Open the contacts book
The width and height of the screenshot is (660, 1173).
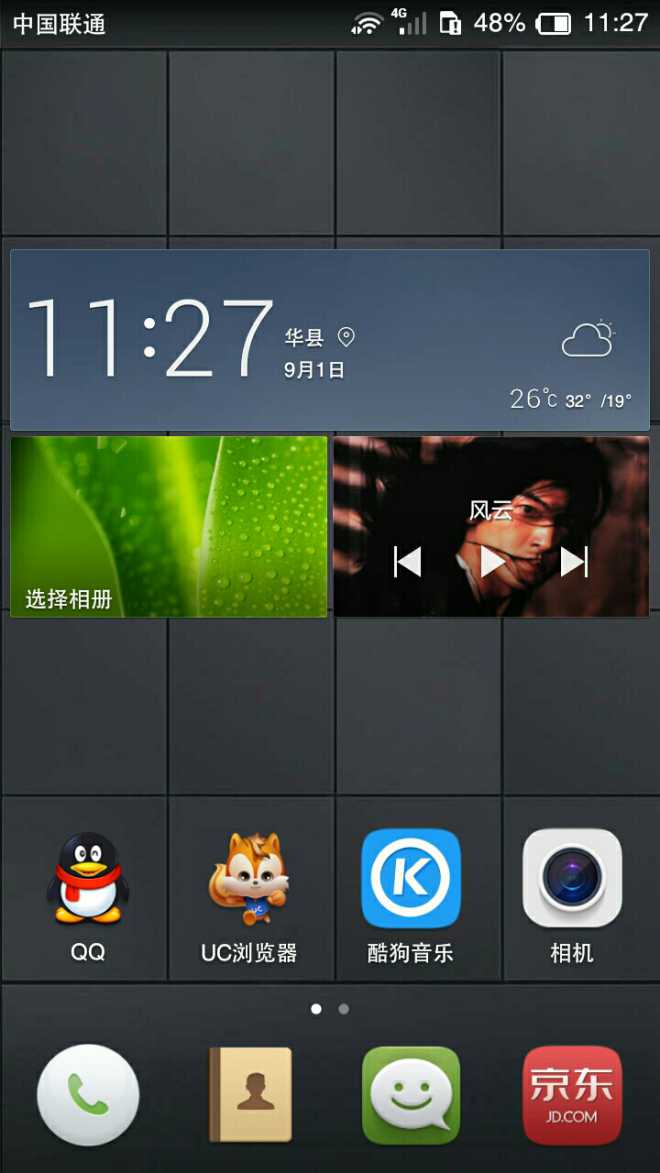tap(250, 1095)
